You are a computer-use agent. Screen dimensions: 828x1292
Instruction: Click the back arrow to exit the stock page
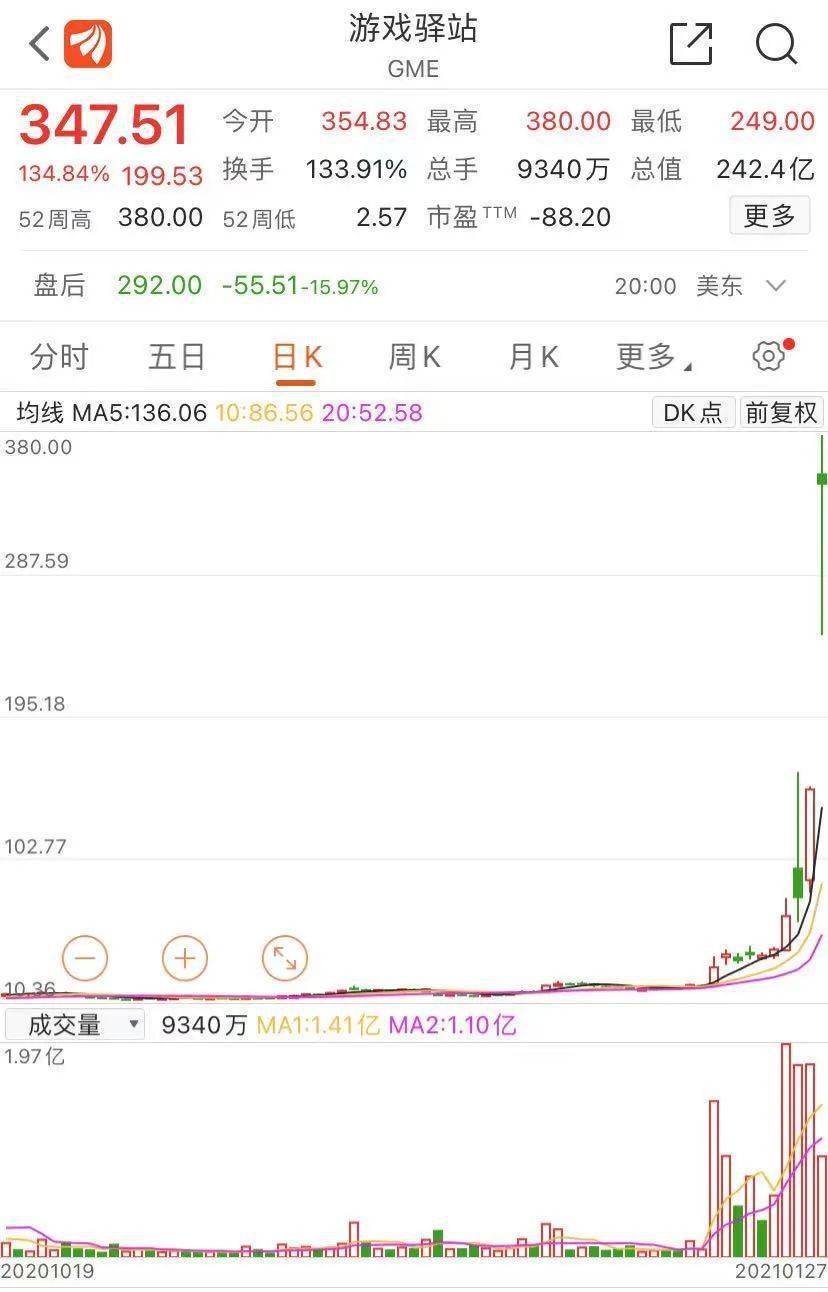point(37,43)
